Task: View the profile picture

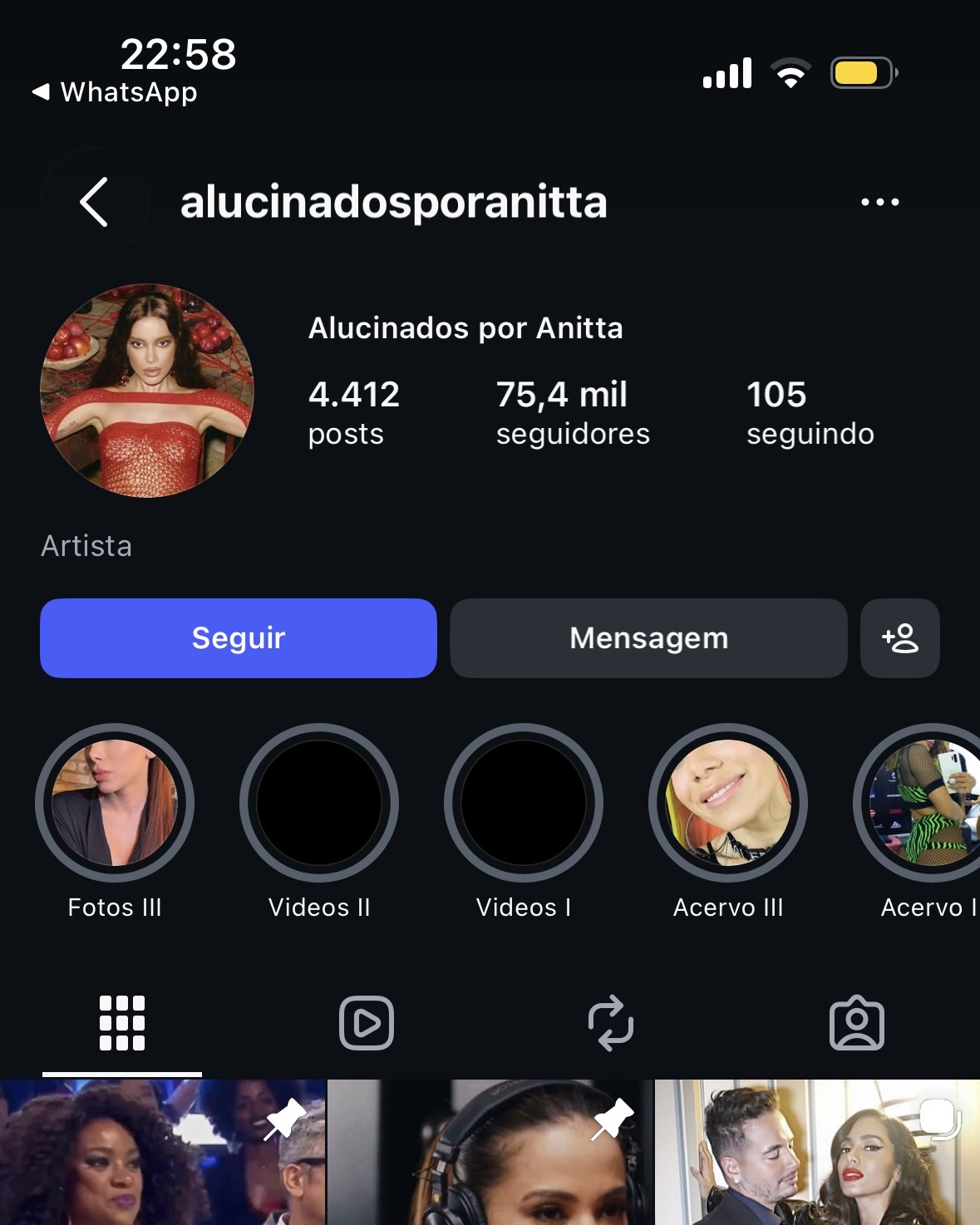Action: (x=147, y=391)
